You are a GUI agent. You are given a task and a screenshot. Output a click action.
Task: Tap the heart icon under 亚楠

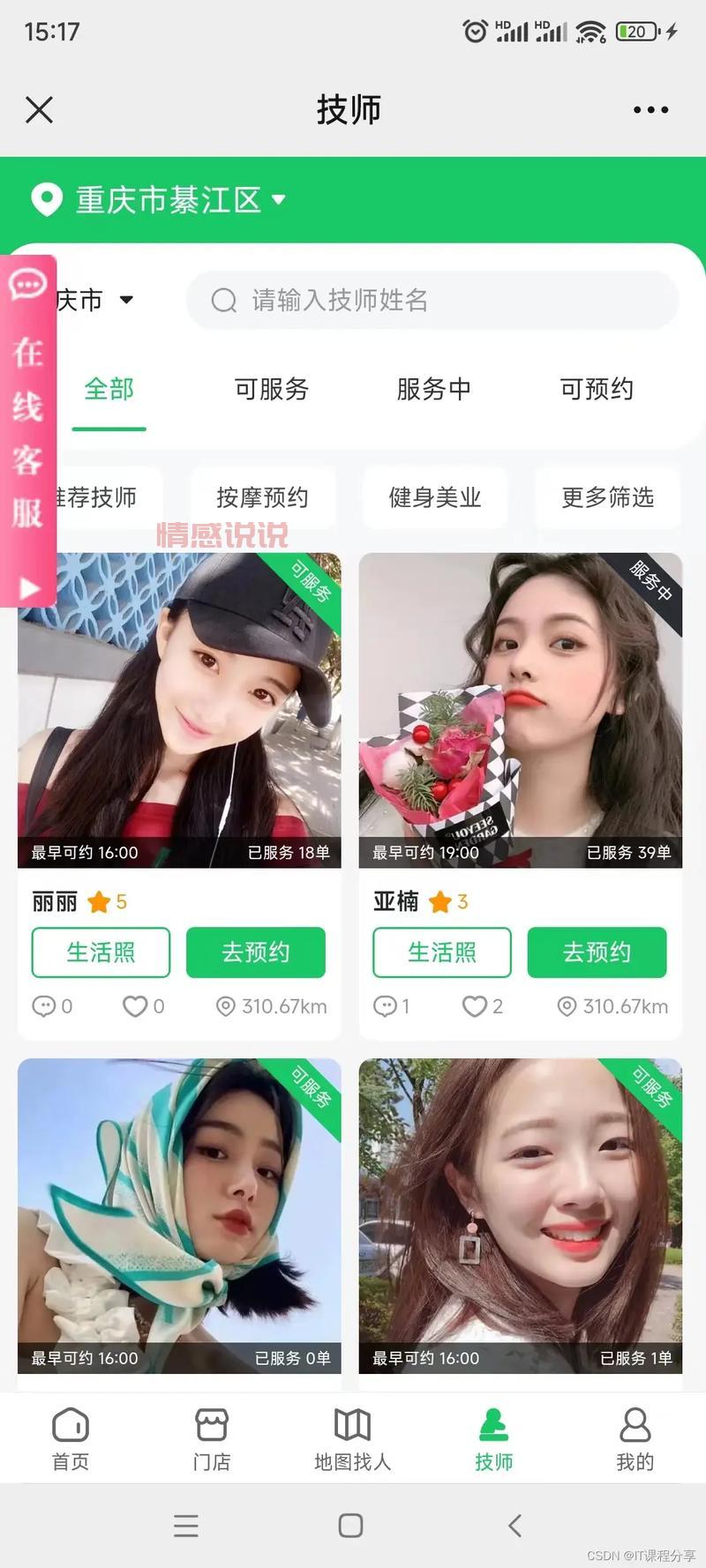coord(471,1005)
